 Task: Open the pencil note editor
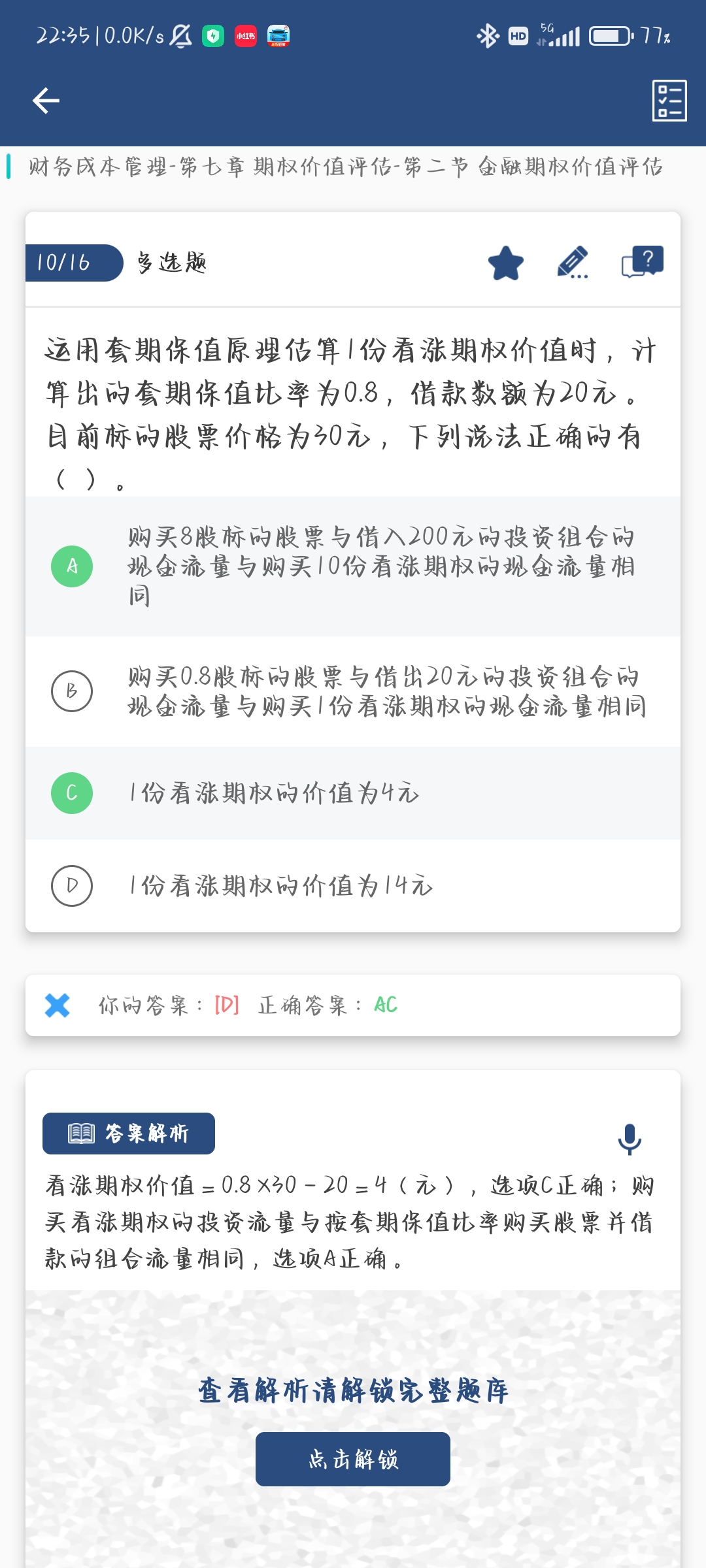[573, 263]
